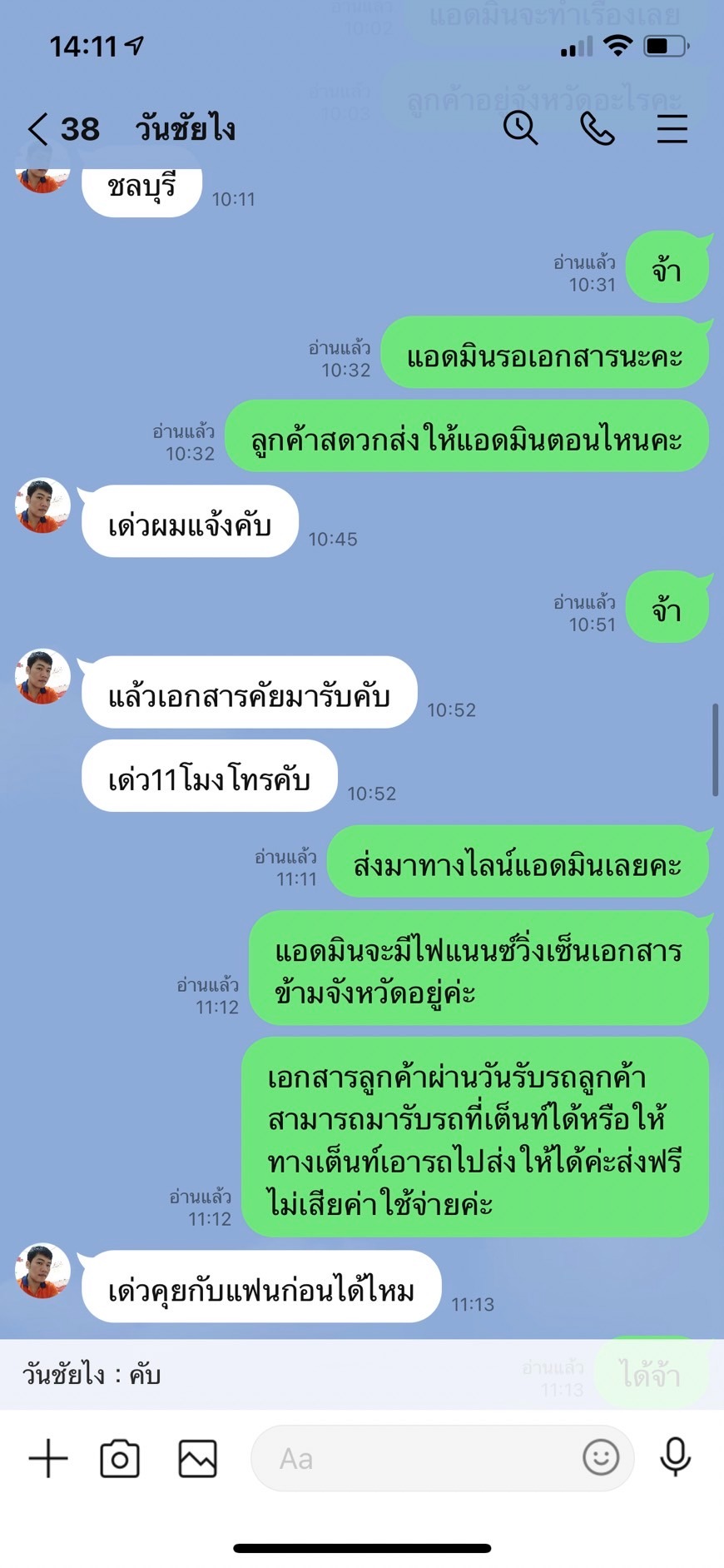Focus the Aa message input field

[416, 1458]
